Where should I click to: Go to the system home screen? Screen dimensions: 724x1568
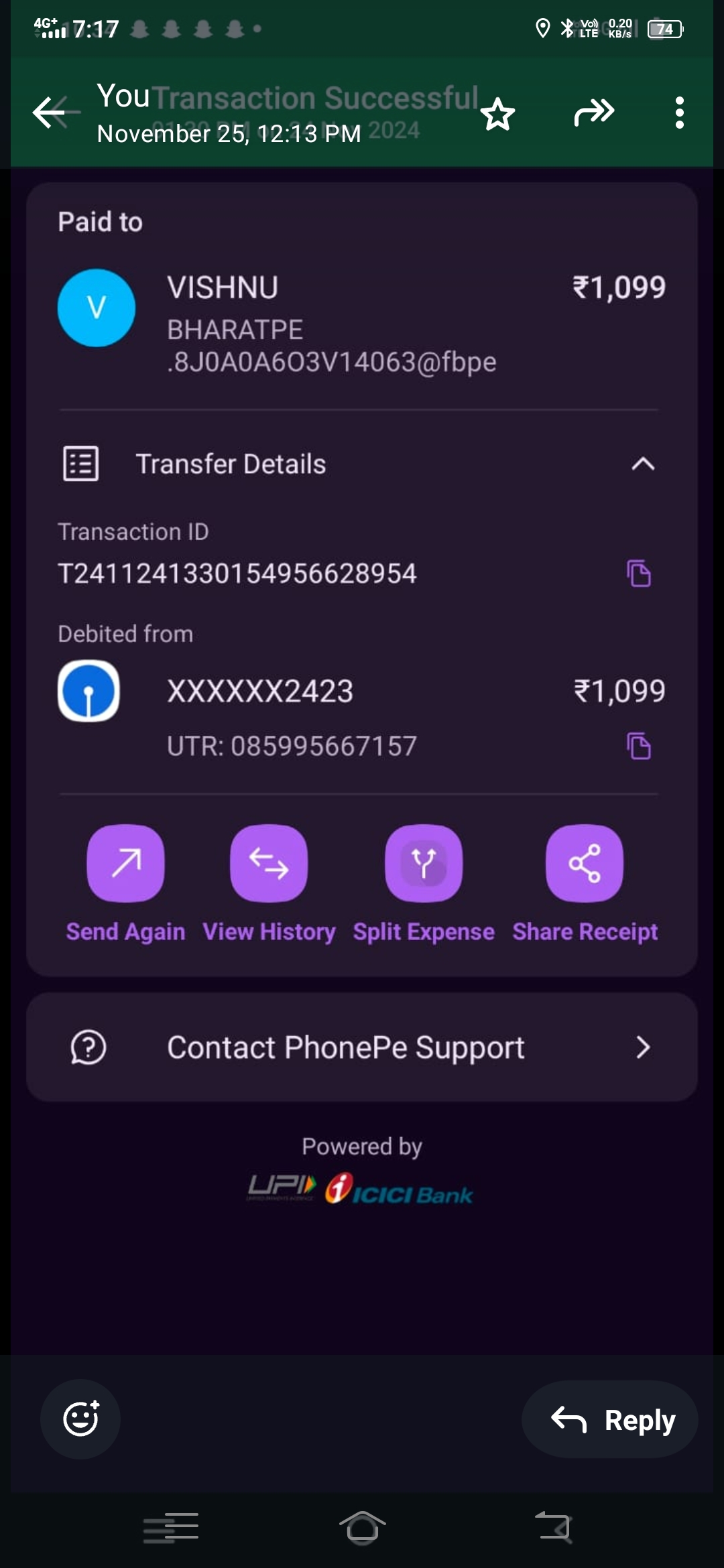[x=362, y=1528]
